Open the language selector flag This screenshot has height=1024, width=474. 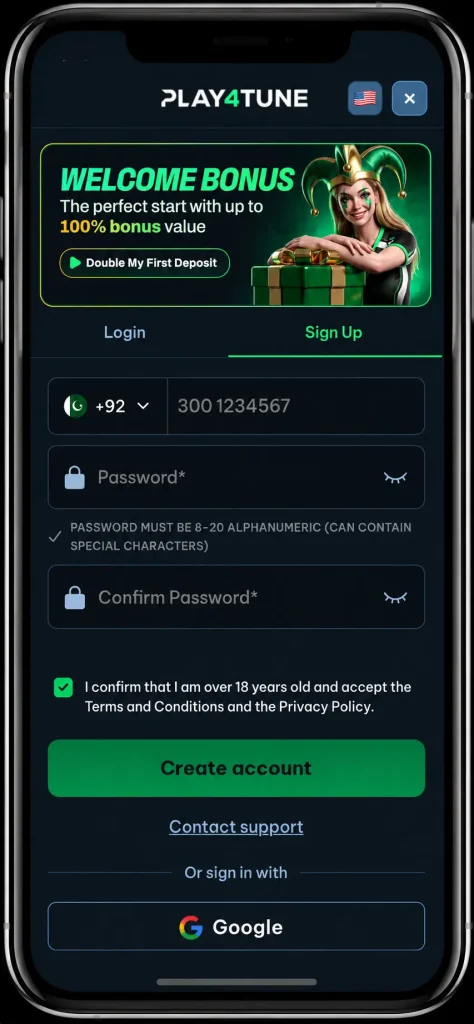[x=365, y=99]
